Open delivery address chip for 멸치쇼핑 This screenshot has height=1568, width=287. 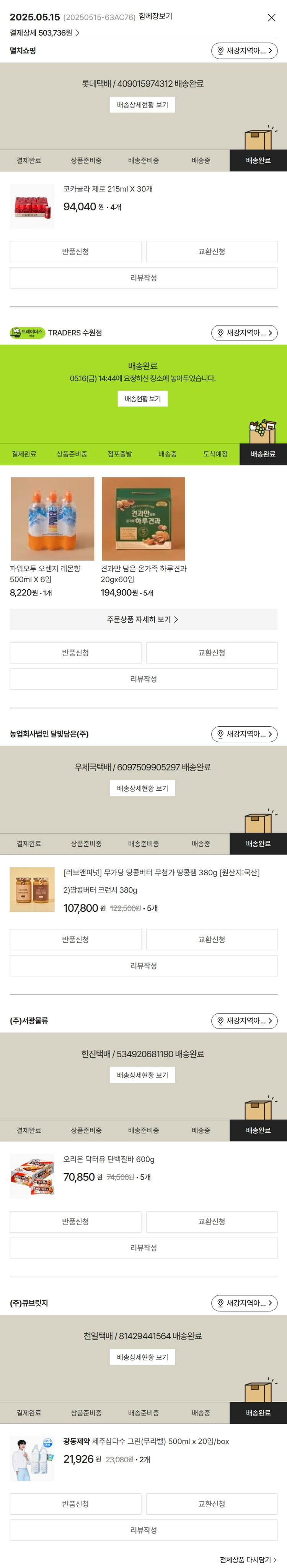point(244,51)
